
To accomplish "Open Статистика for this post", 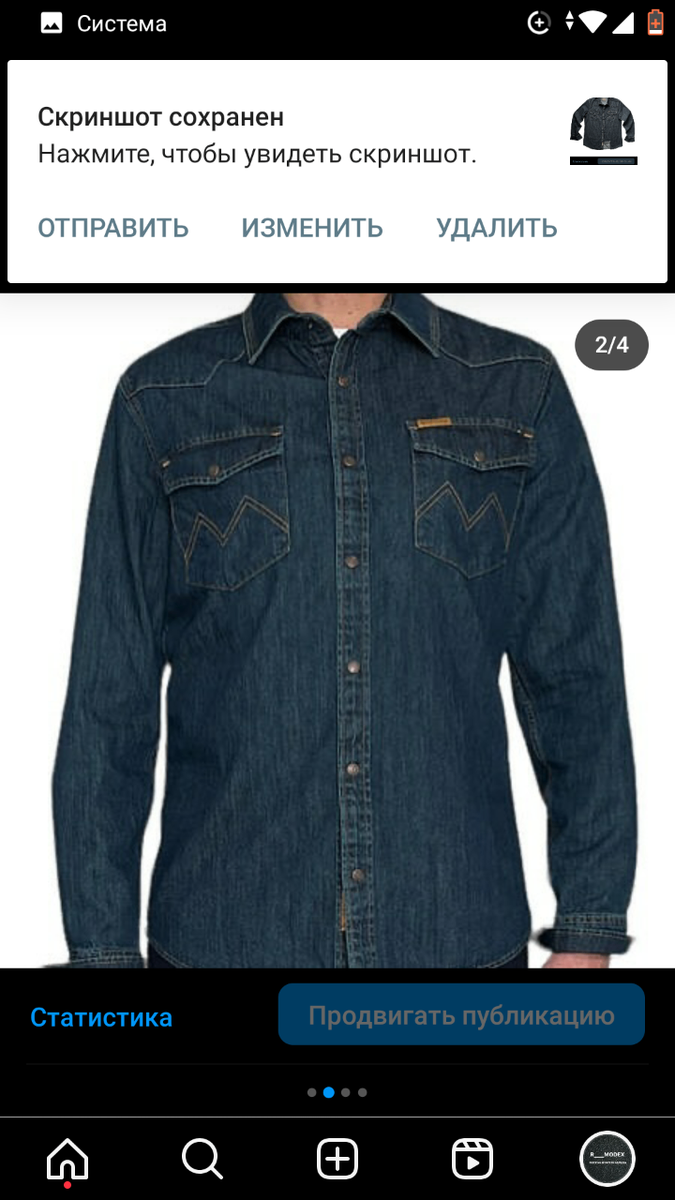I will (x=101, y=1017).
